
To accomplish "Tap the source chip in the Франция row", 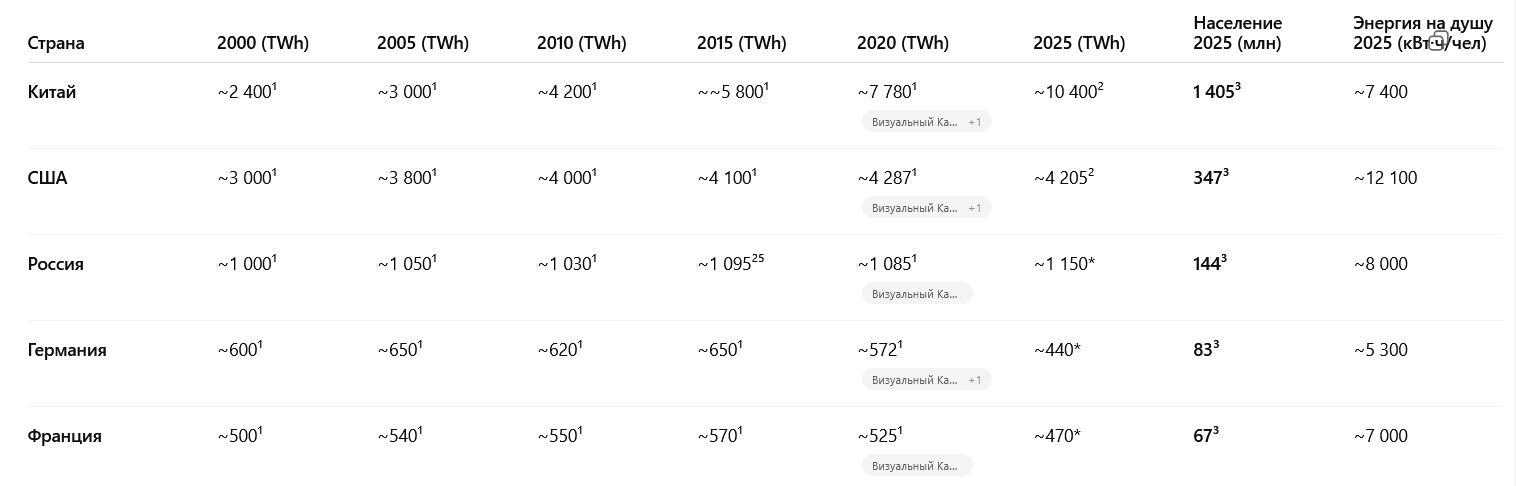I will 916,466.
